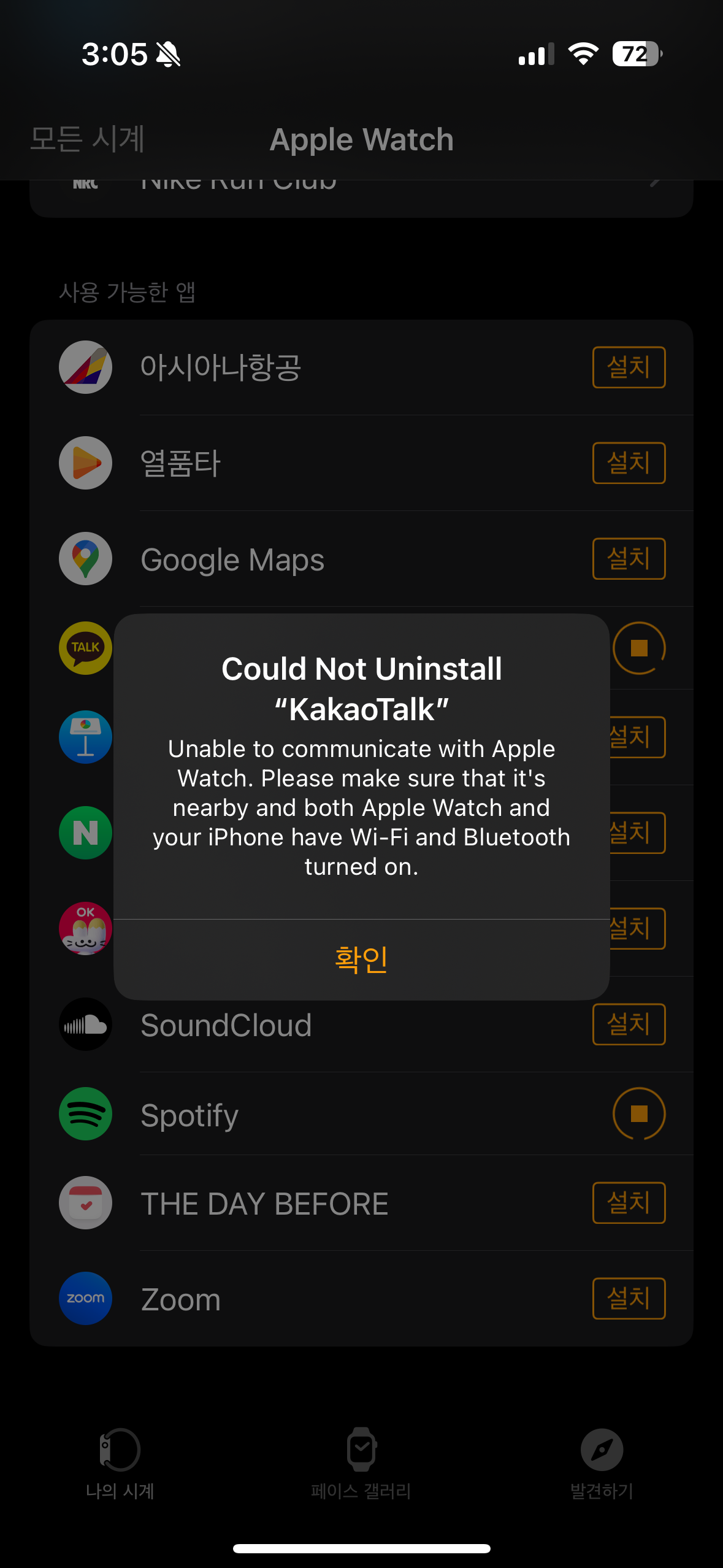This screenshot has height=1568, width=723.
Task: Go to 모든 시계 list
Action: pyautogui.click(x=87, y=139)
